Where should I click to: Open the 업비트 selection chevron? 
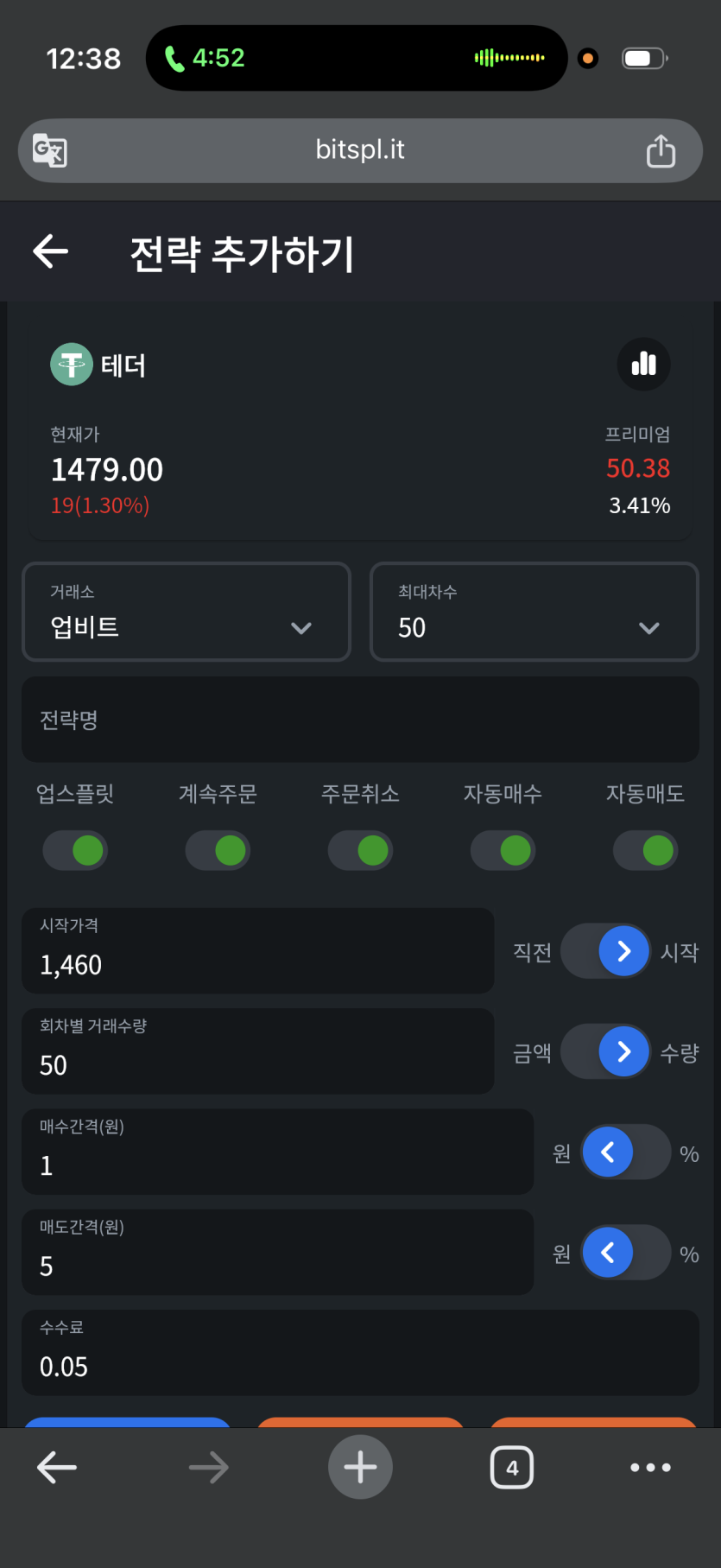point(301,628)
